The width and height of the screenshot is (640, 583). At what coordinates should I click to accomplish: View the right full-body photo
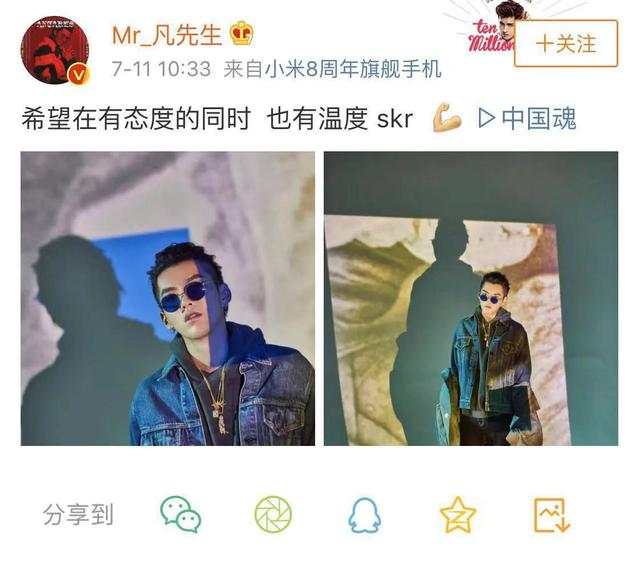click(x=471, y=298)
